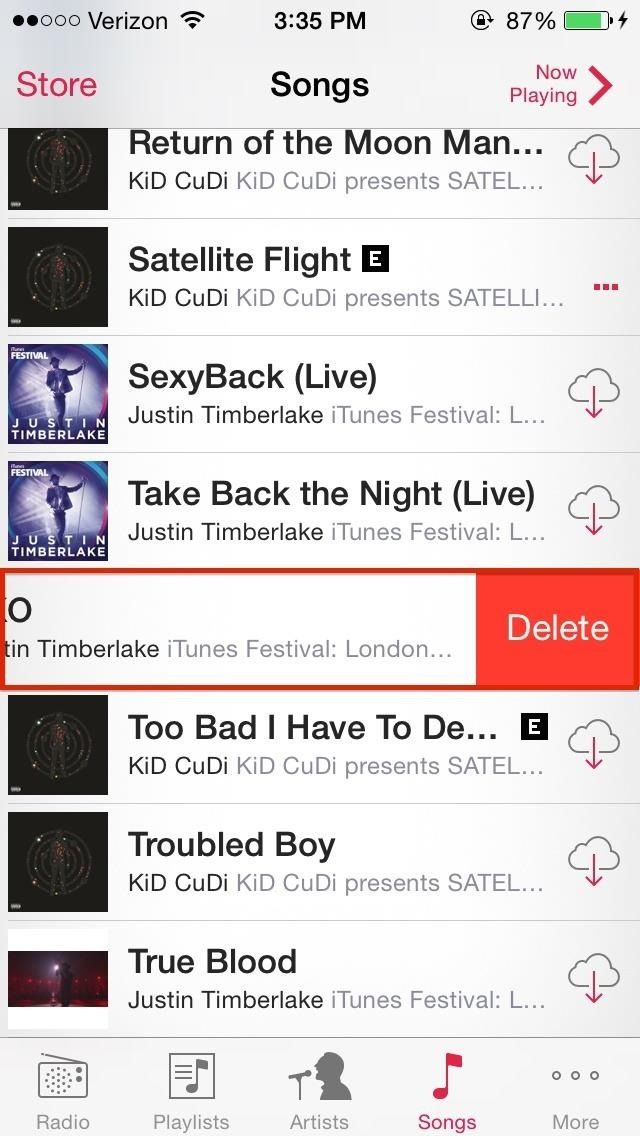Download Return of the Moon Man from cloud
The image size is (640, 1136).
point(593,161)
